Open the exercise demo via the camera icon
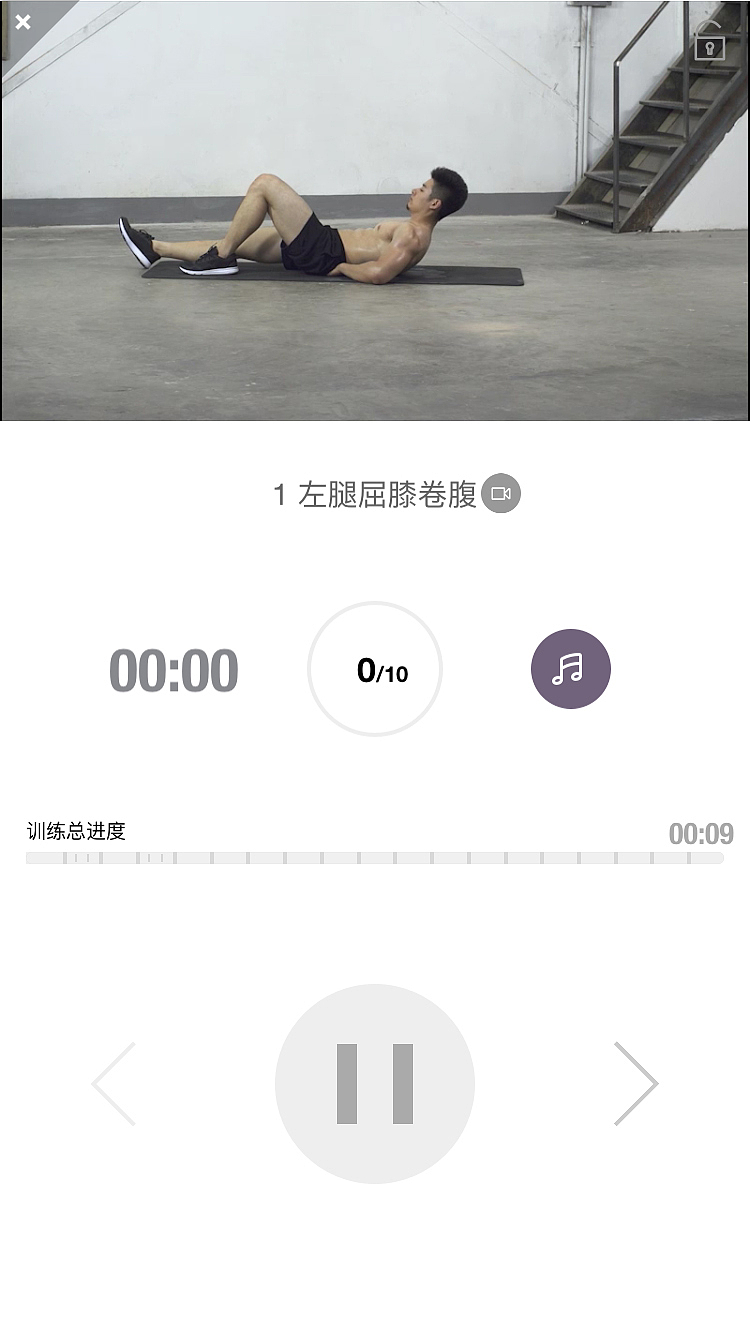750x1334 pixels. (x=502, y=492)
